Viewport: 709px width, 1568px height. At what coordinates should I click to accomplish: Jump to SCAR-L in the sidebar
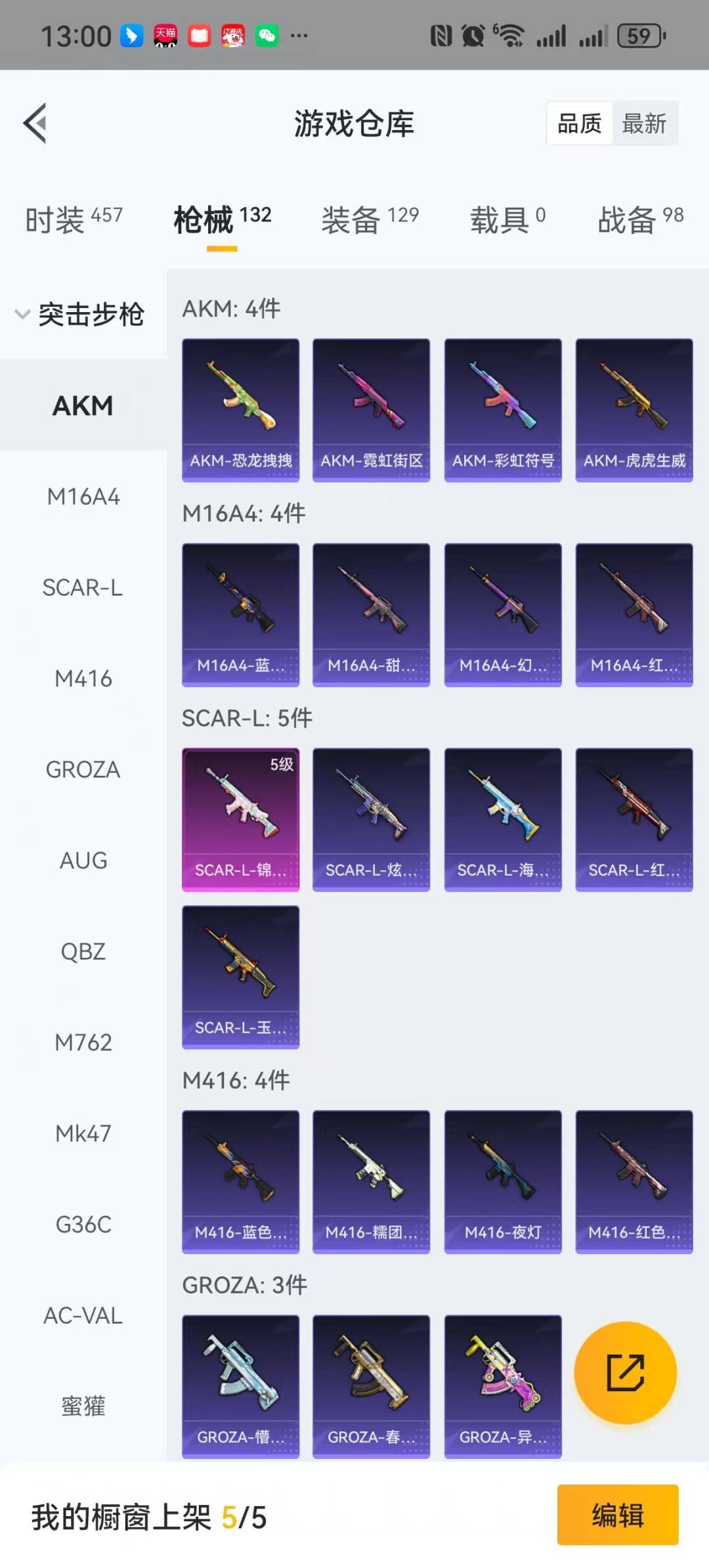click(x=83, y=587)
